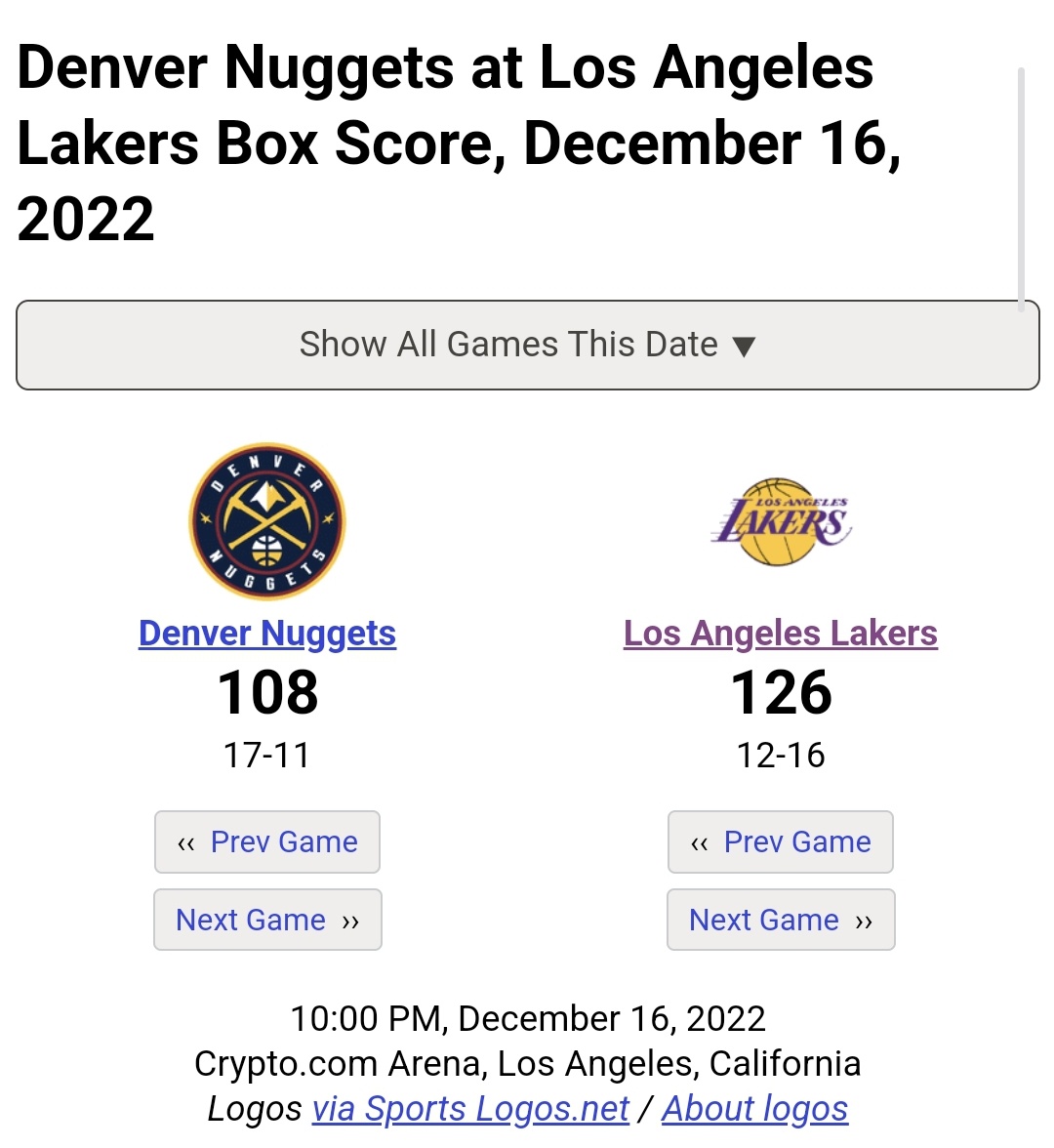This screenshot has height=1148, width=1054.
Task: Go to Los Angeles Lakers' next game
Action: click(x=780, y=920)
